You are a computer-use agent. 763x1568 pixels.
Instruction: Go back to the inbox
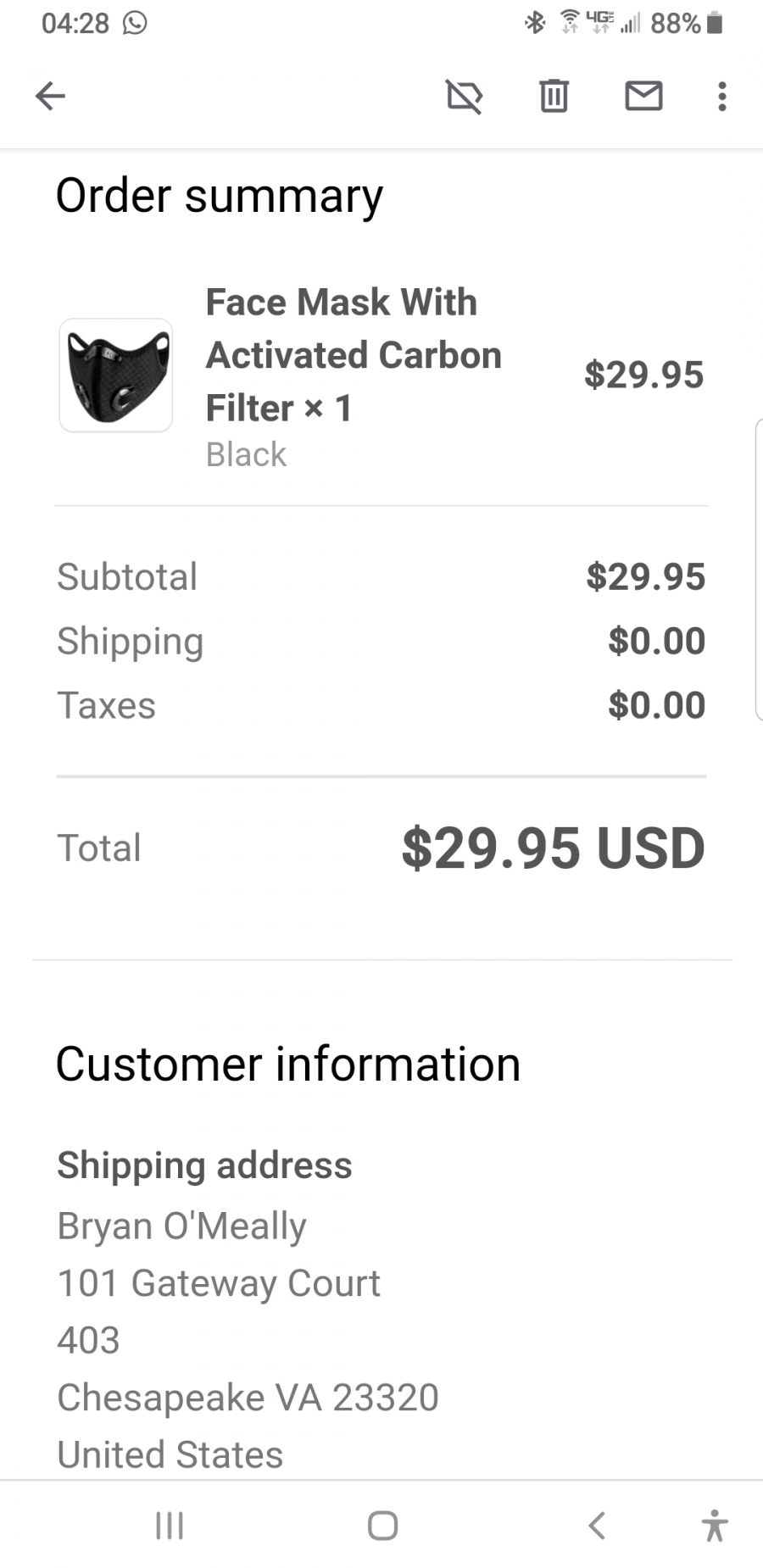tap(50, 96)
